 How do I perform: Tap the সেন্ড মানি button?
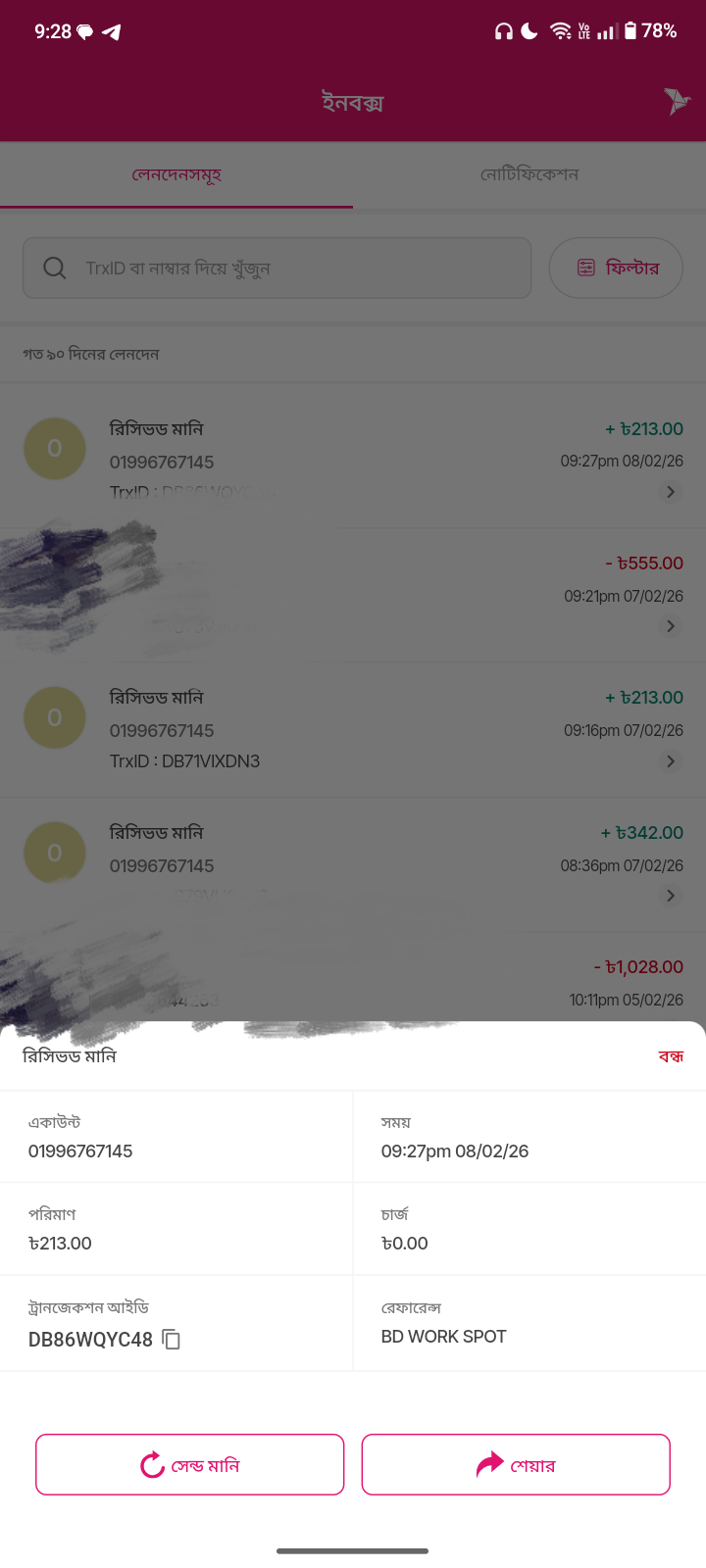click(x=190, y=1464)
